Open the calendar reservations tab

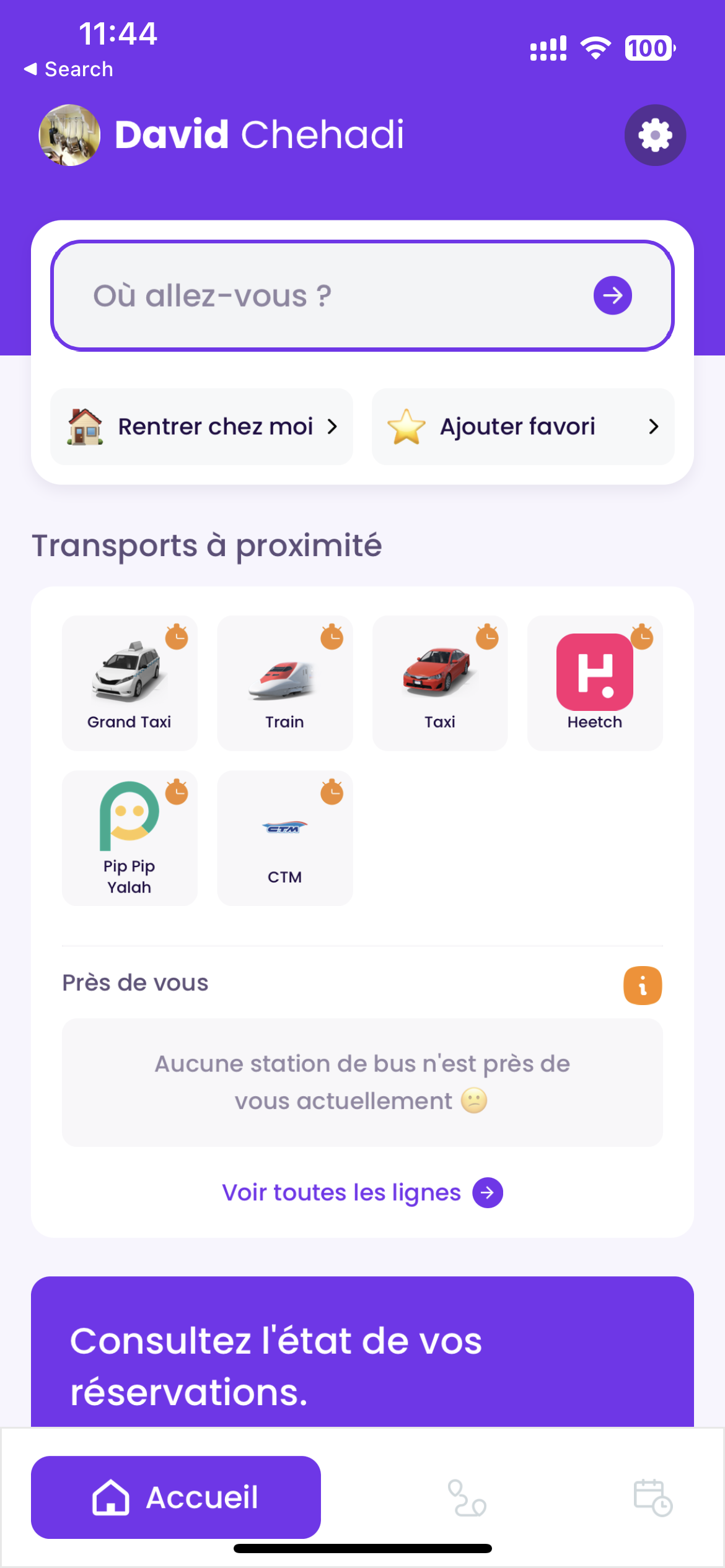[x=652, y=1497]
